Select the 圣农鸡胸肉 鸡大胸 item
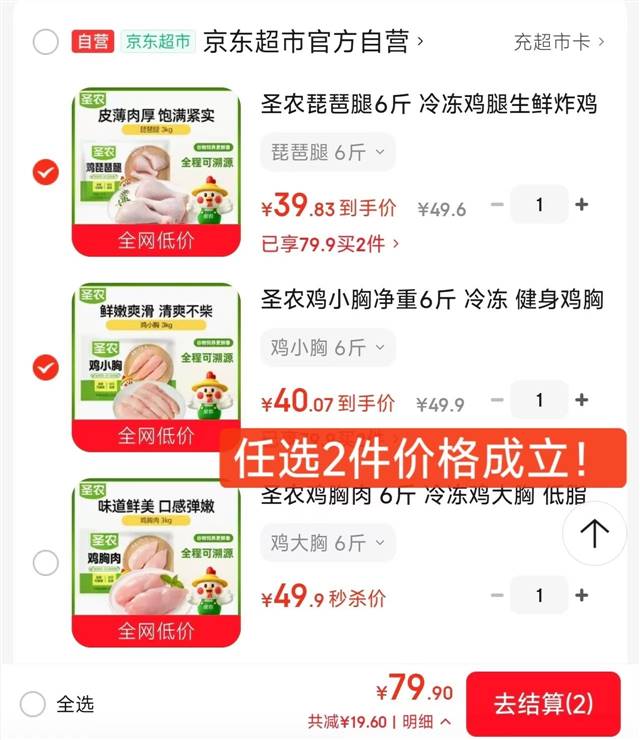Screen dimensions: 640x740 coord(46,563)
